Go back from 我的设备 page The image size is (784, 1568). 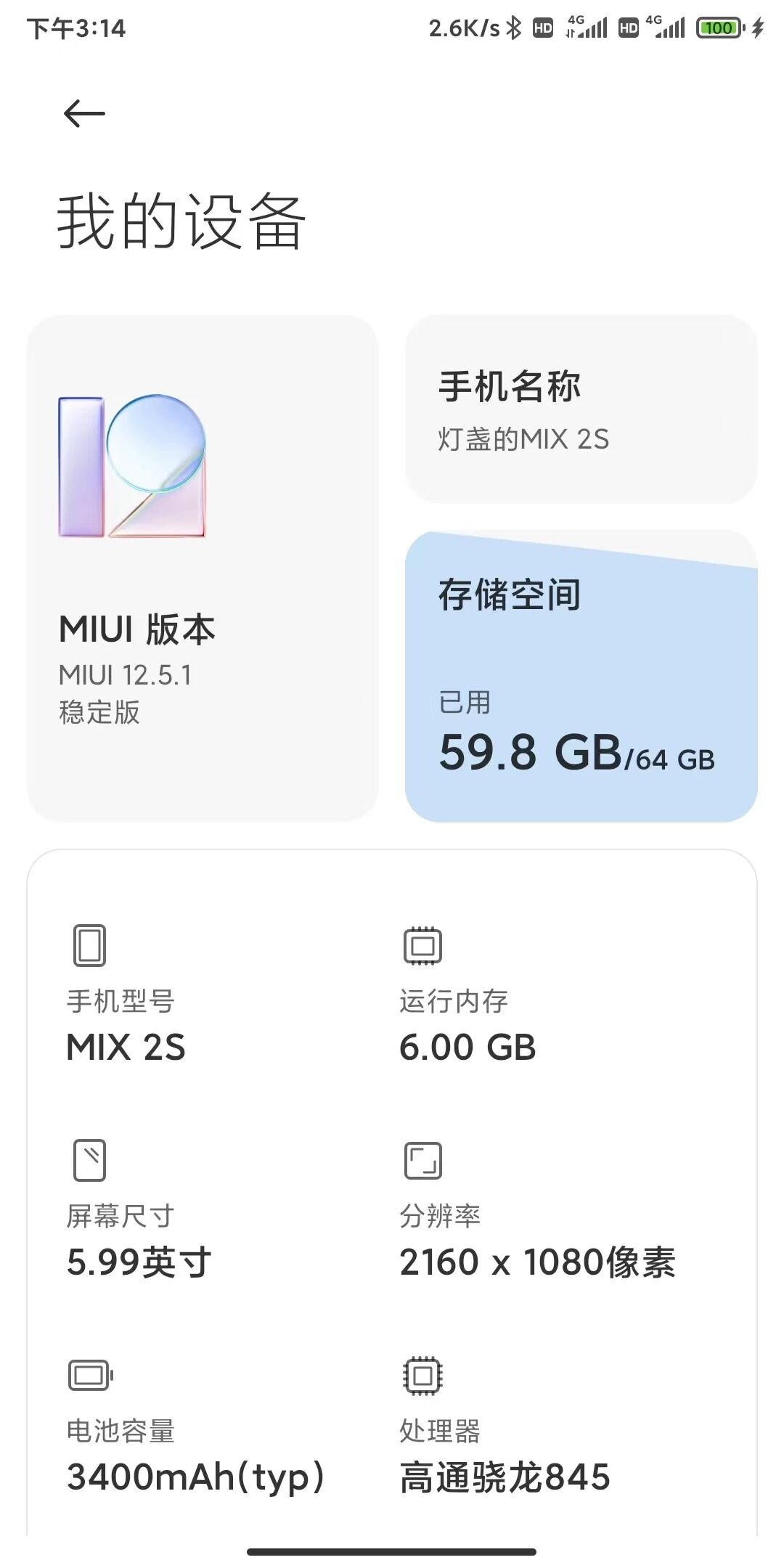tap(84, 114)
